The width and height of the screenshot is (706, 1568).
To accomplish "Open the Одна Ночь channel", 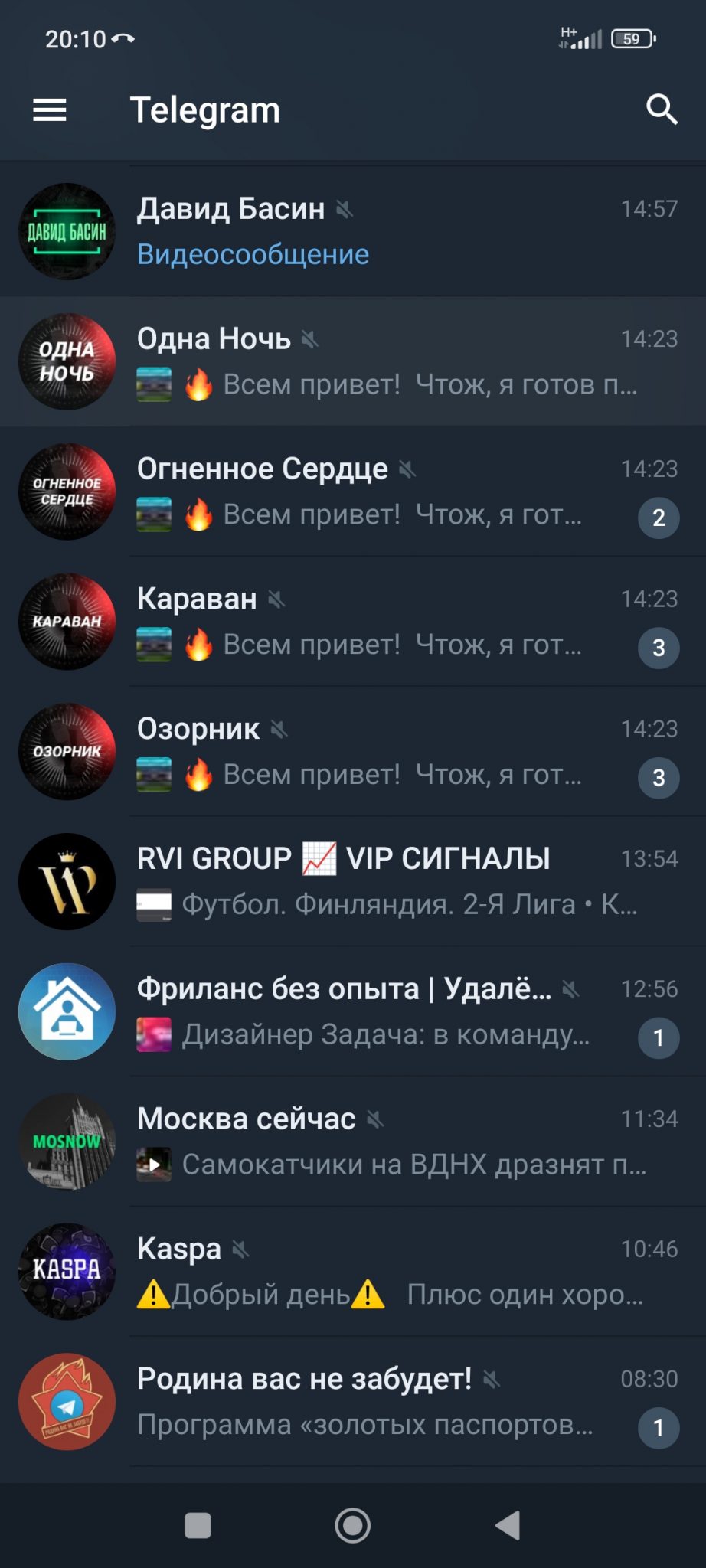I will (353, 361).
